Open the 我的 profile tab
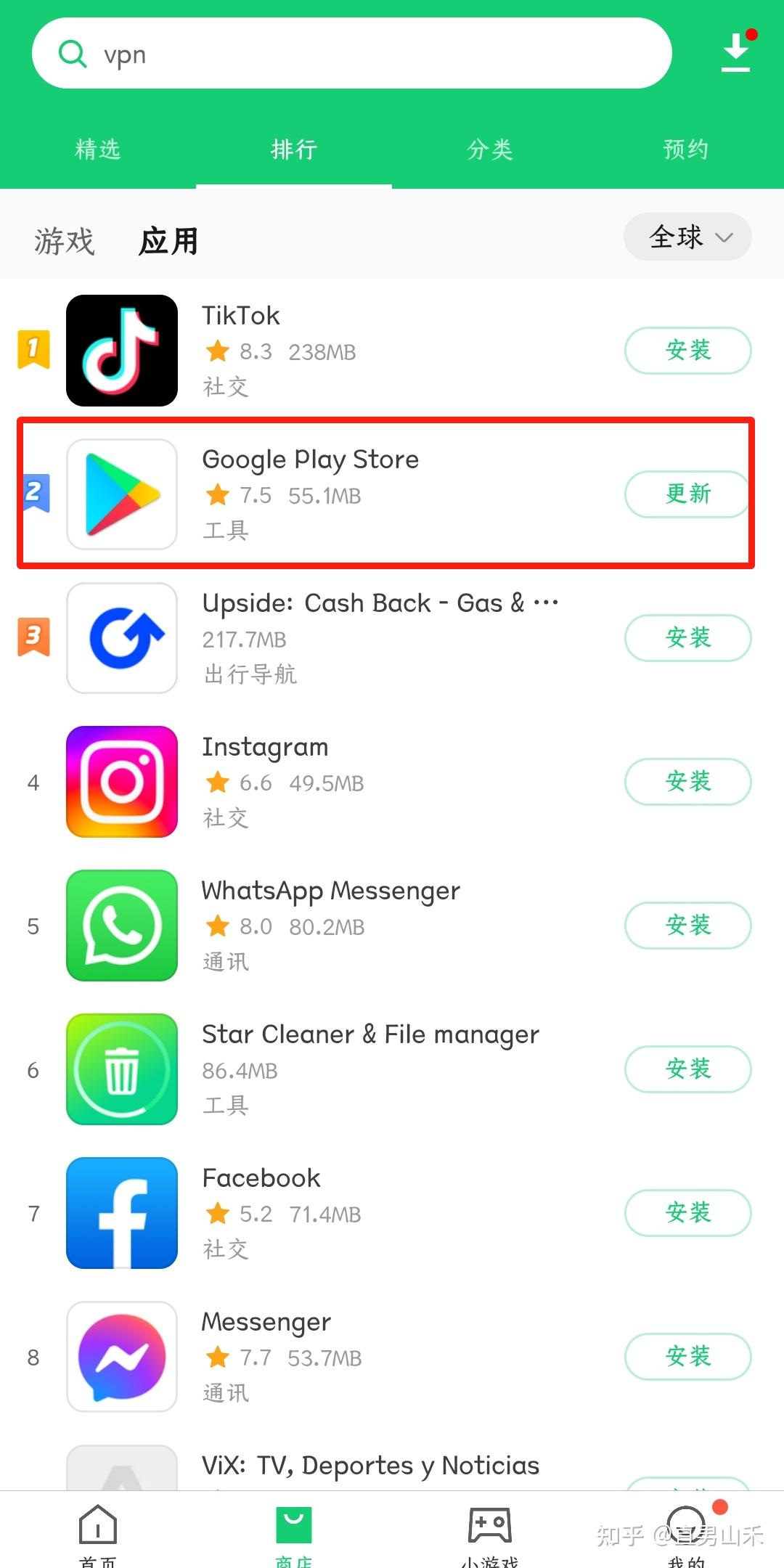 tap(686, 1534)
